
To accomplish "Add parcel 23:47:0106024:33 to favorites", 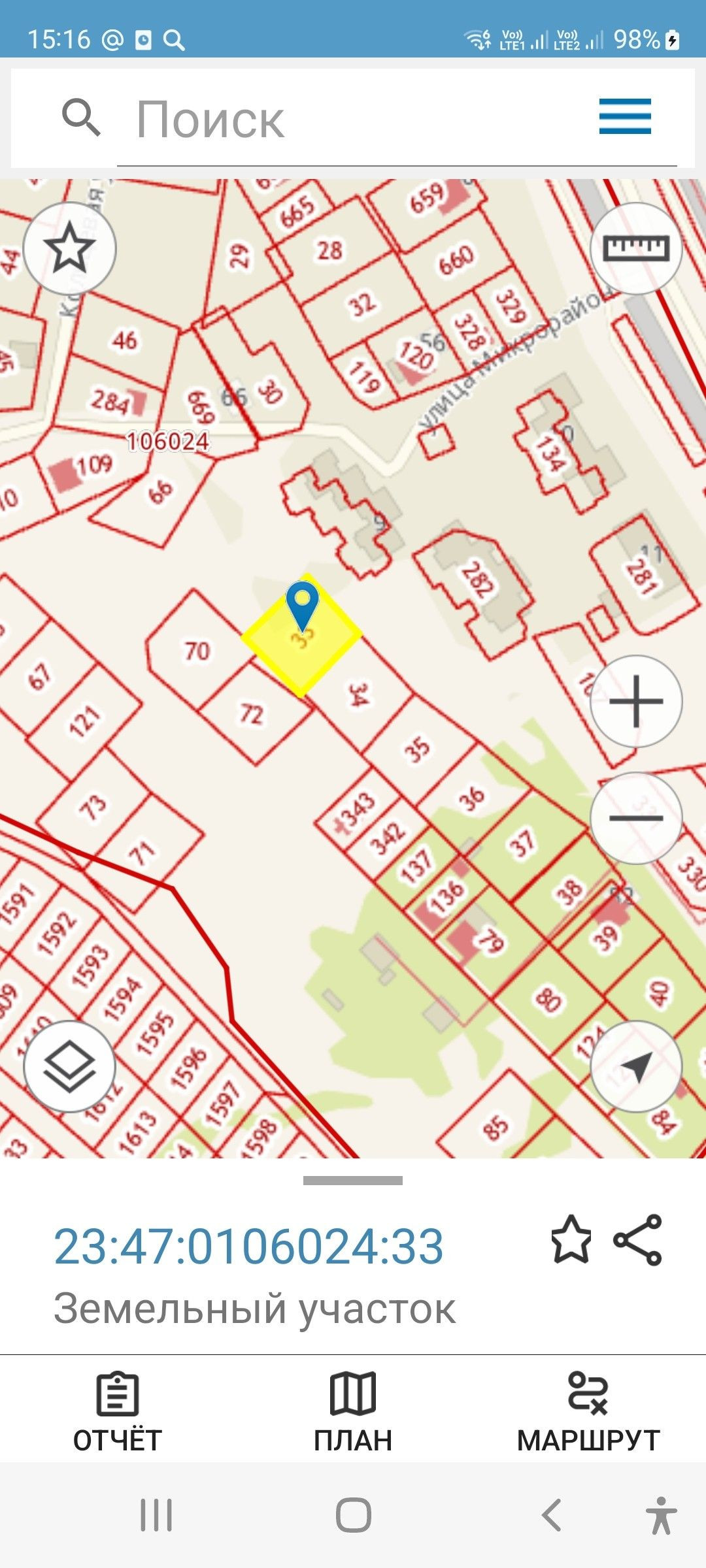I will 571,1239.
